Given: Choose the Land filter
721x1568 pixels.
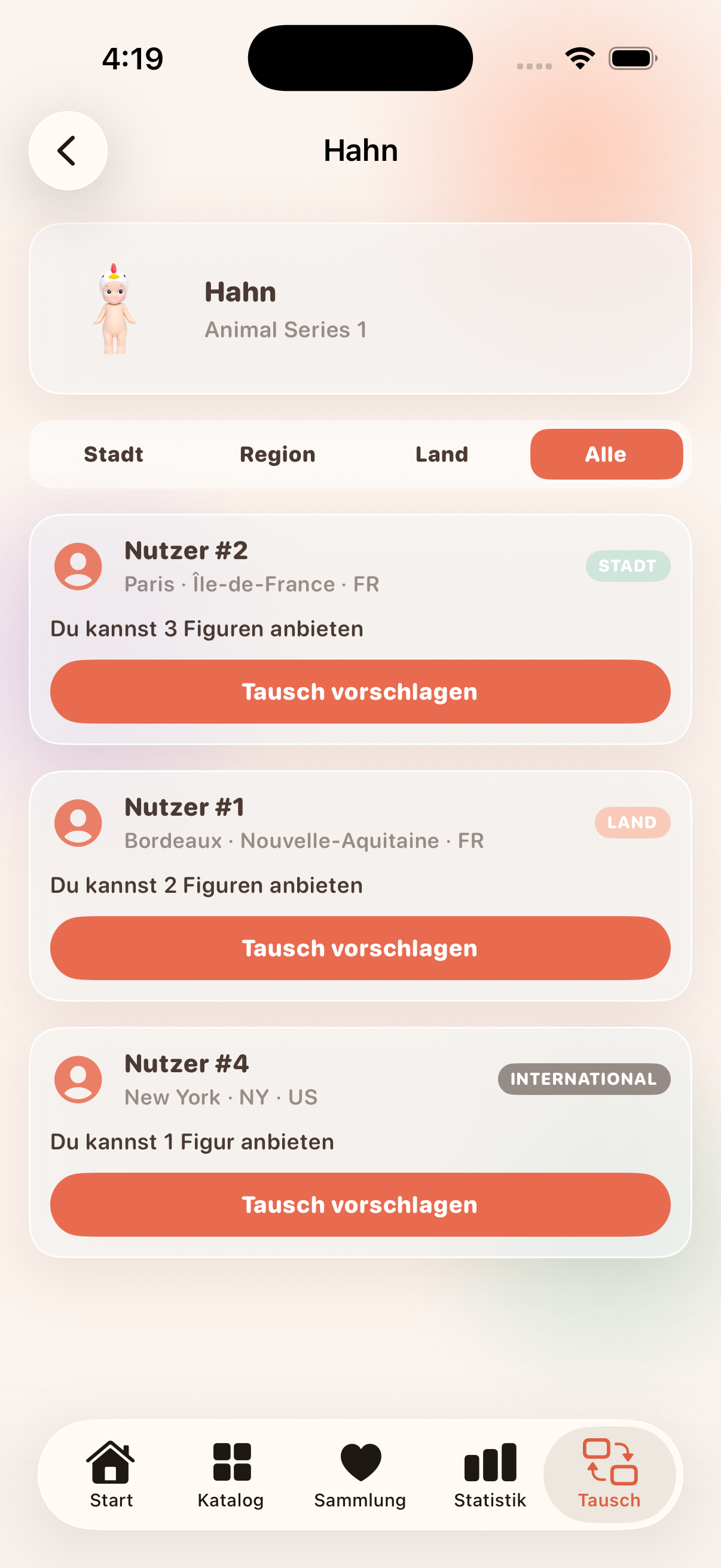Looking at the screenshot, I should pos(442,454).
